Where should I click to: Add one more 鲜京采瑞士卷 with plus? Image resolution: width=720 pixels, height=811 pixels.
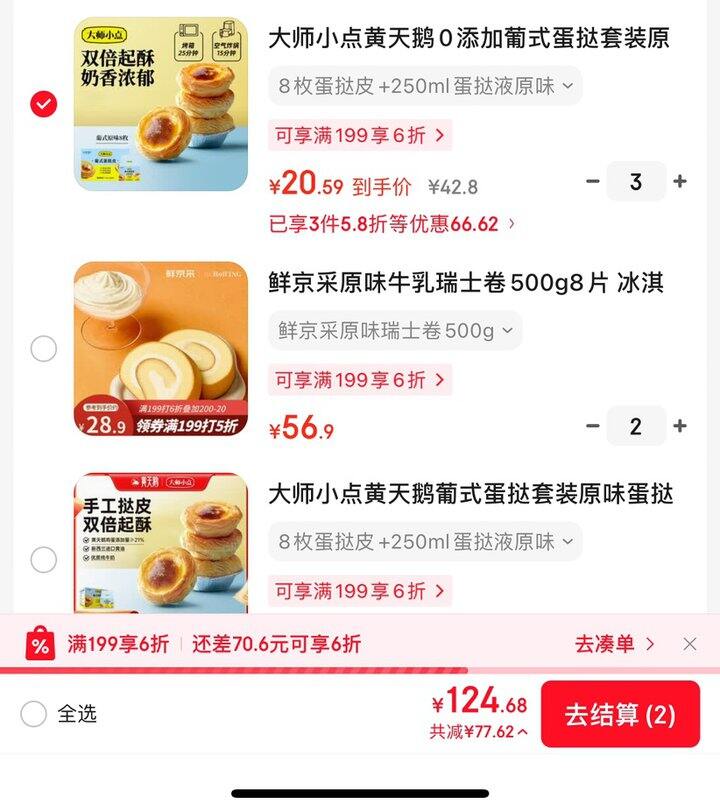[x=680, y=426]
